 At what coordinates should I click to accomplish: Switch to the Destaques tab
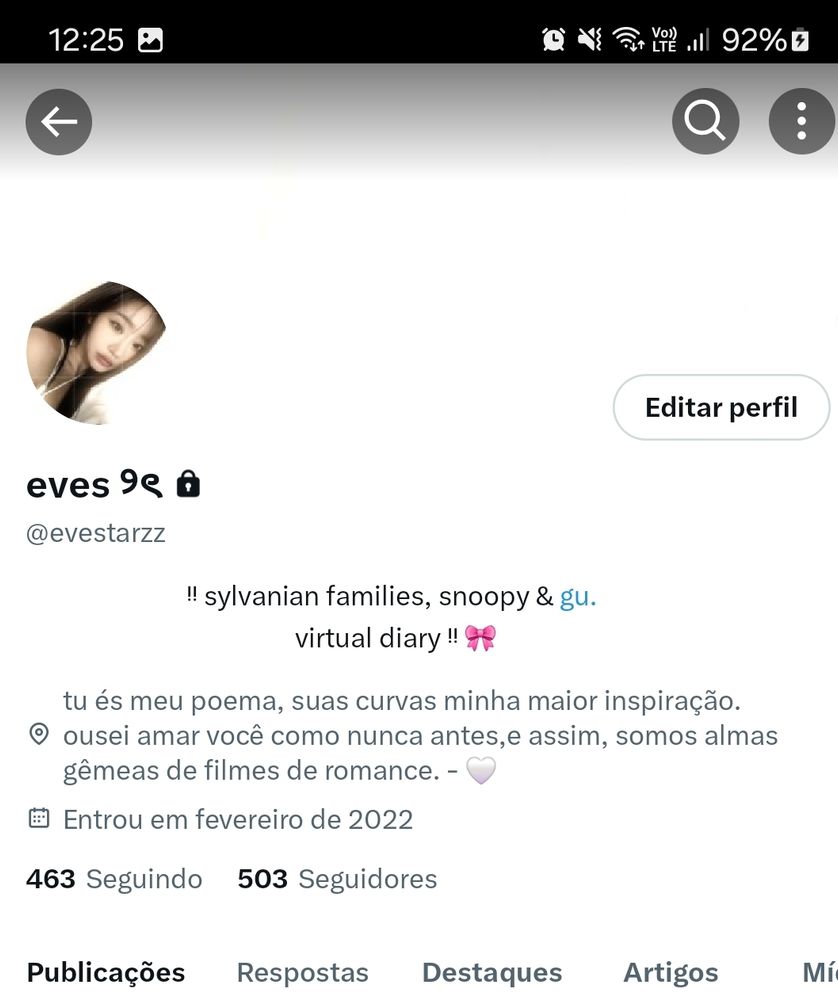point(492,973)
